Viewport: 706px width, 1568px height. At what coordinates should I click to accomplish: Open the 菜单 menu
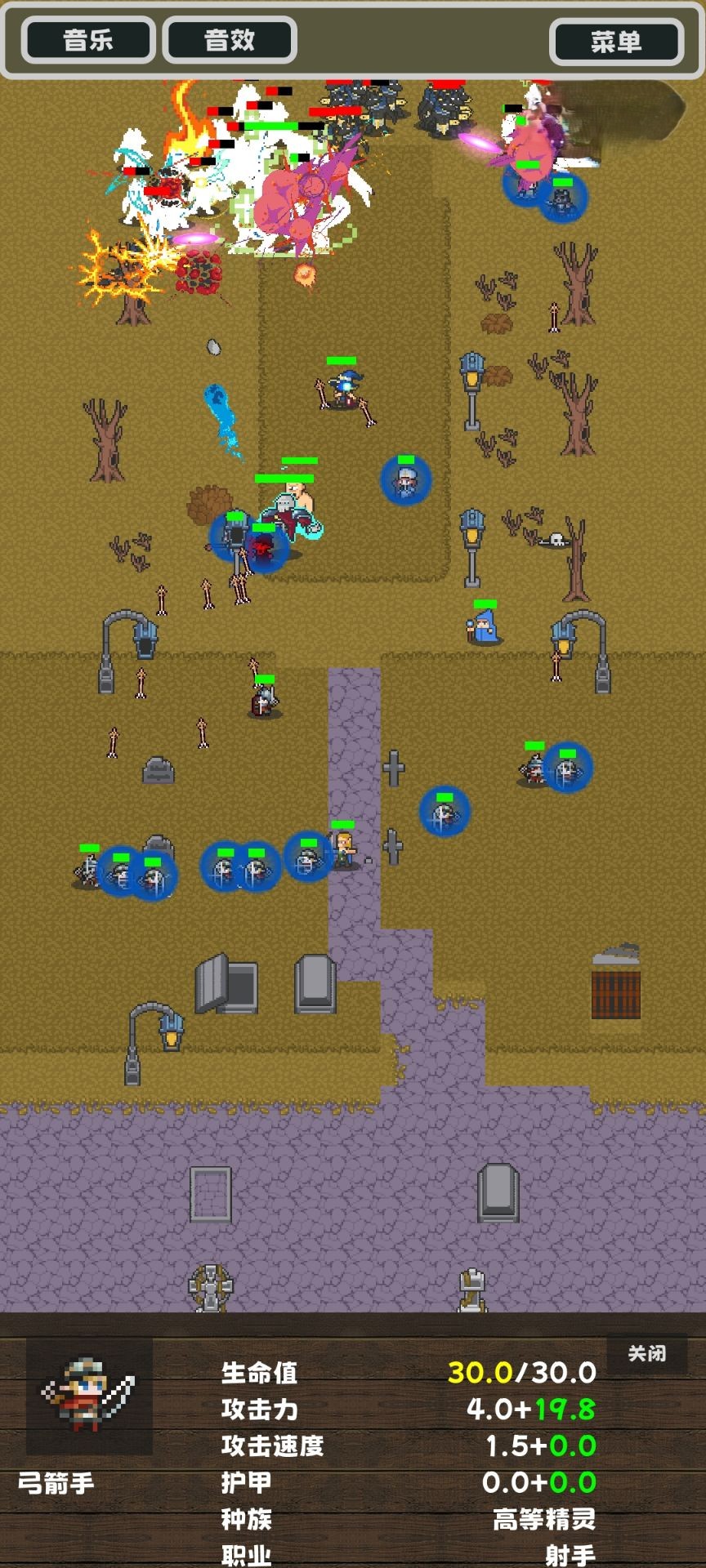click(x=616, y=42)
